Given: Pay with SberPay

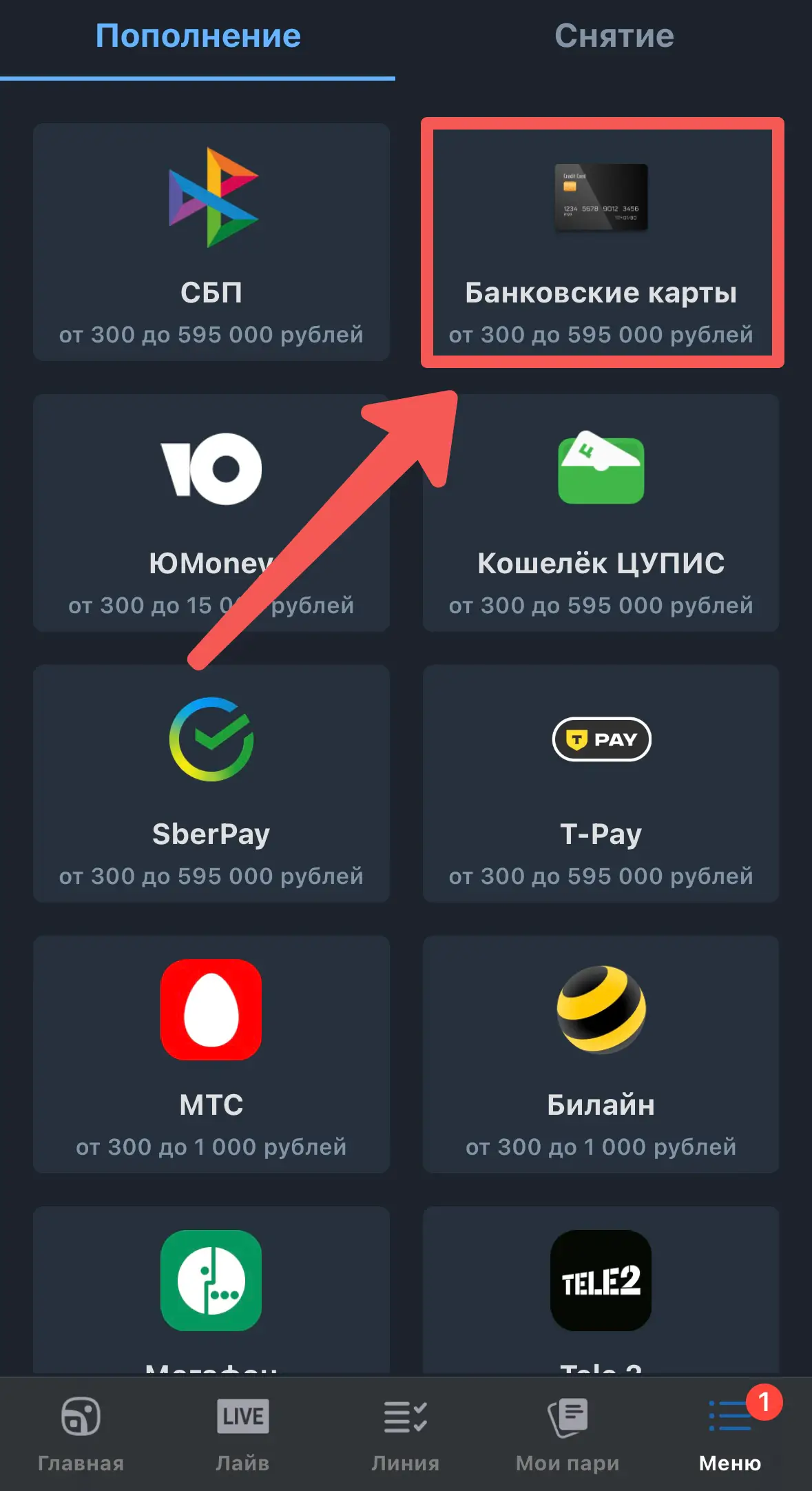Looking at the screenshot, I should [x=211, y=783].
